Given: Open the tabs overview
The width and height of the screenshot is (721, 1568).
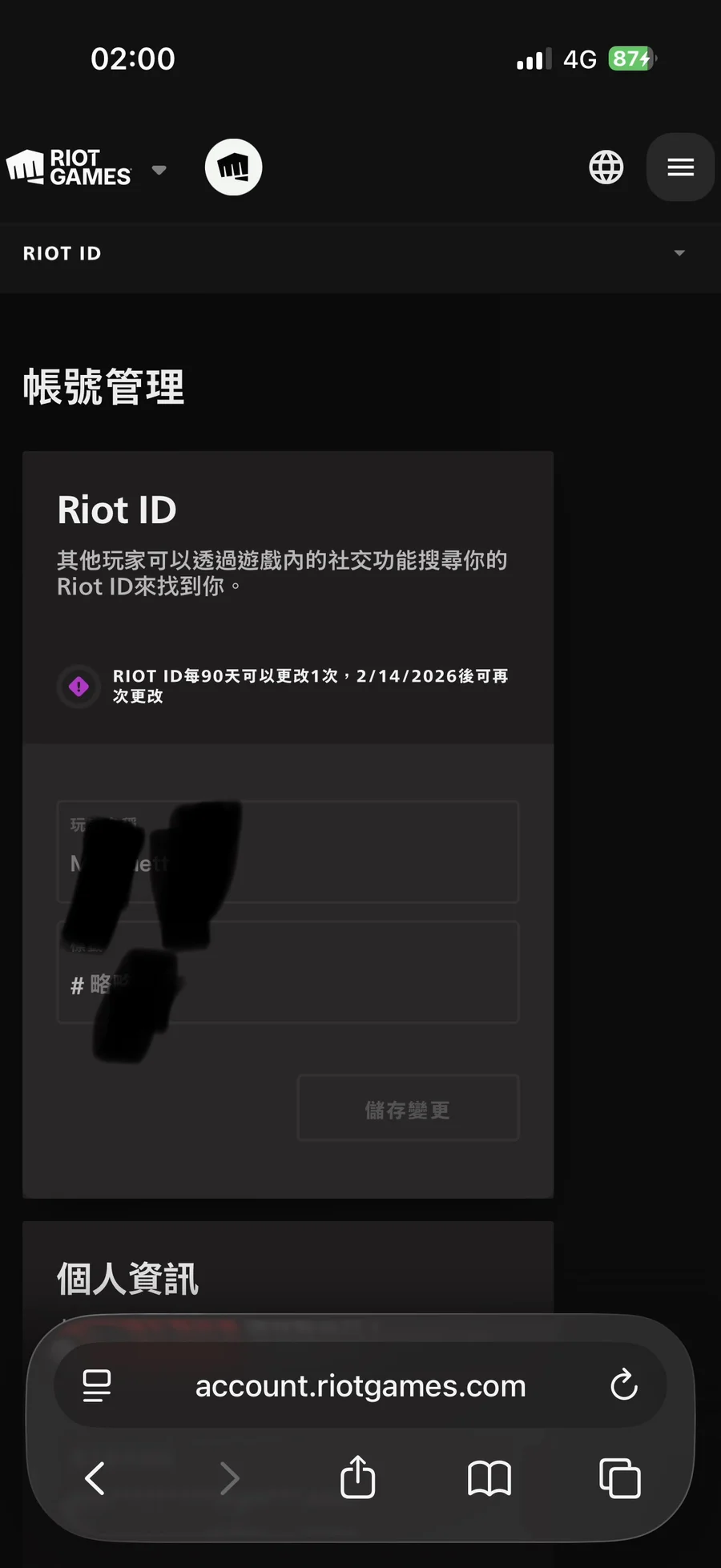Looking at the screenshot, I should tap(620, 1478).
